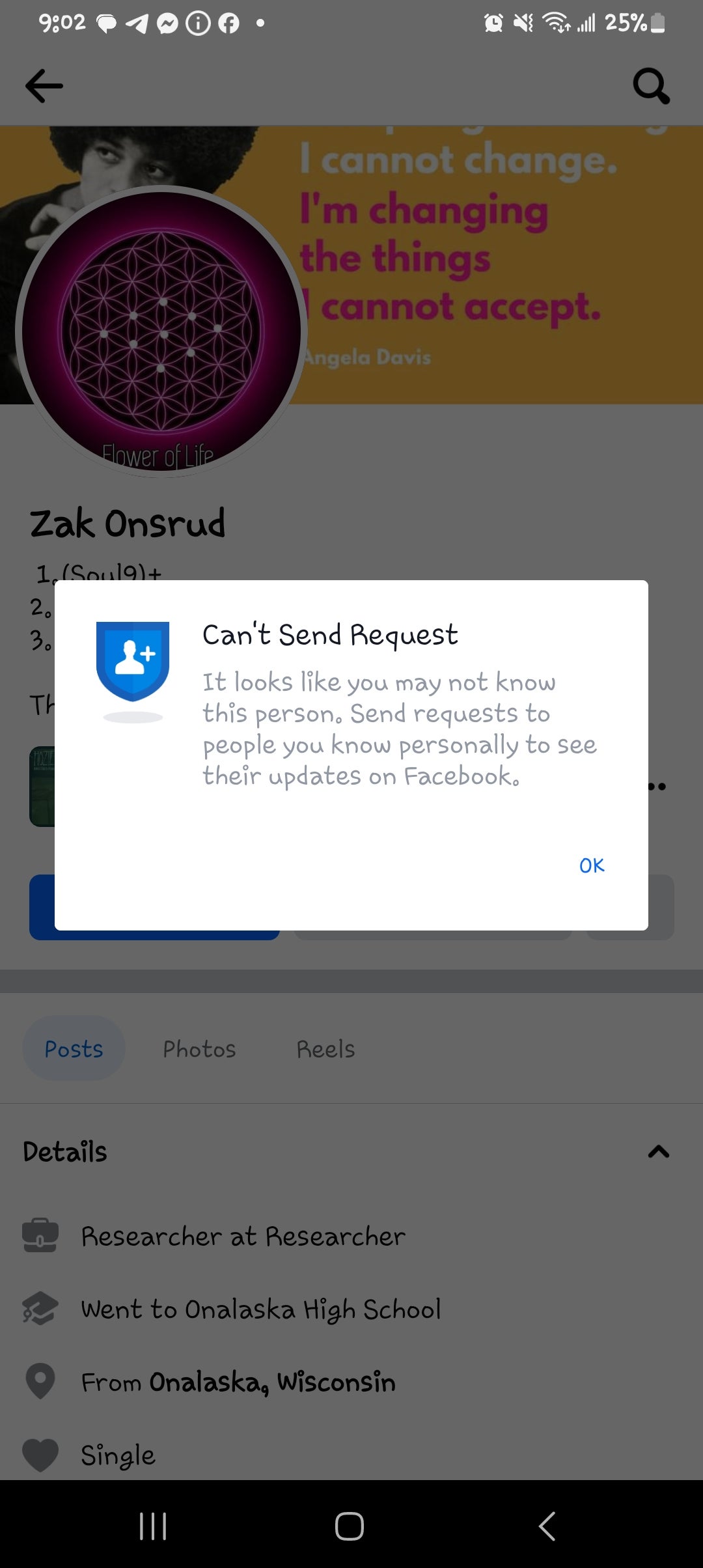
Task: Go back using the top arrow
Action: 44,86
